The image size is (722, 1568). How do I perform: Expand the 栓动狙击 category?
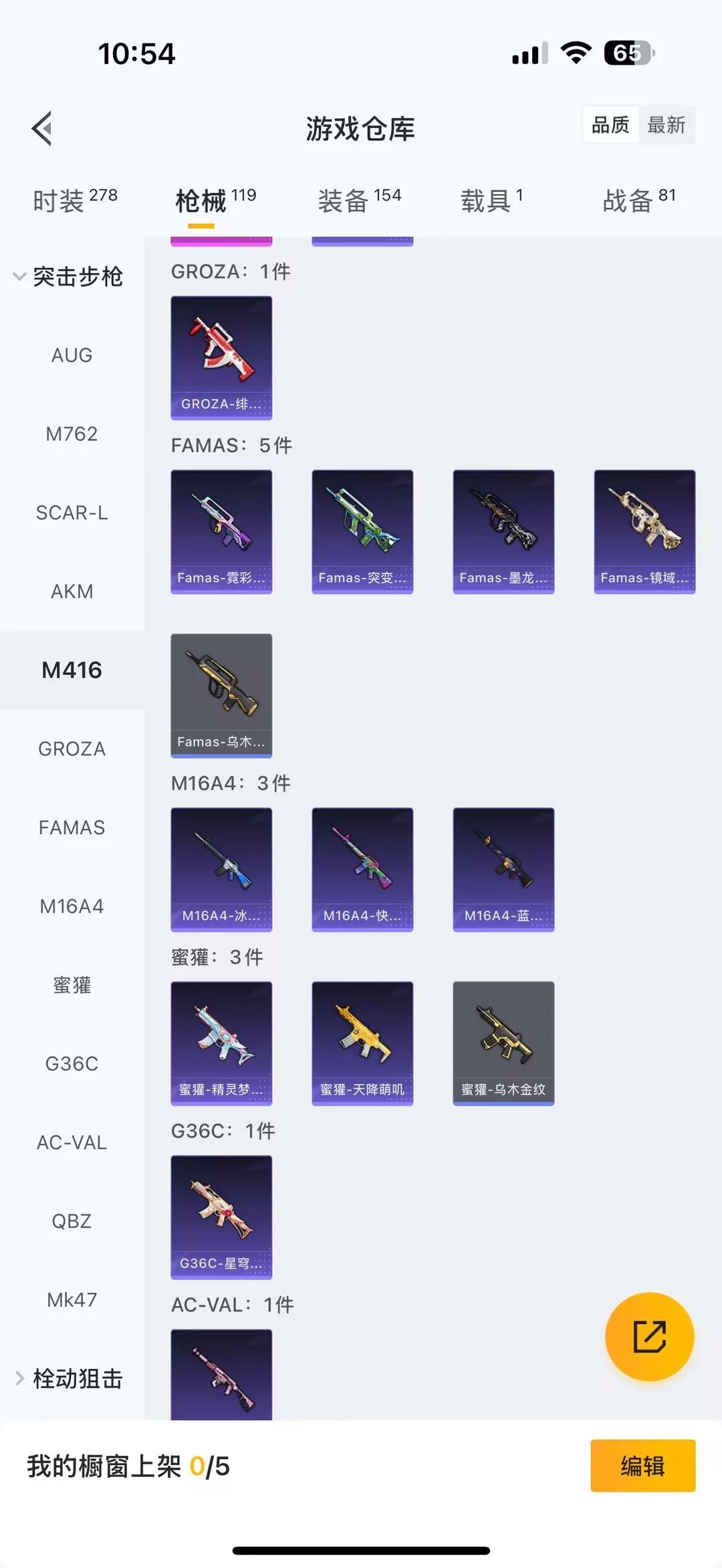(68, 1378)
